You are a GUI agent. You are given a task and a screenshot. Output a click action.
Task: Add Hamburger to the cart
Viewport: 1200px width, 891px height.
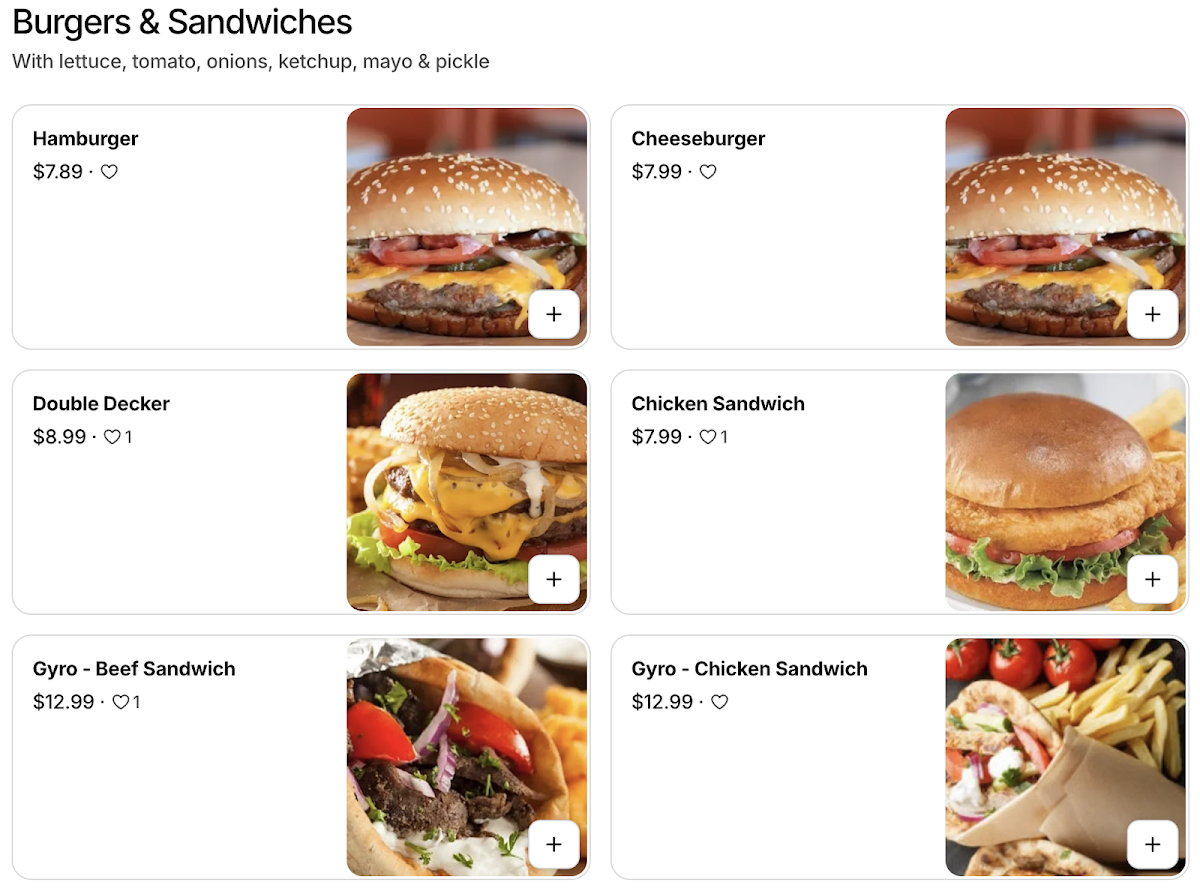point(554,314)
